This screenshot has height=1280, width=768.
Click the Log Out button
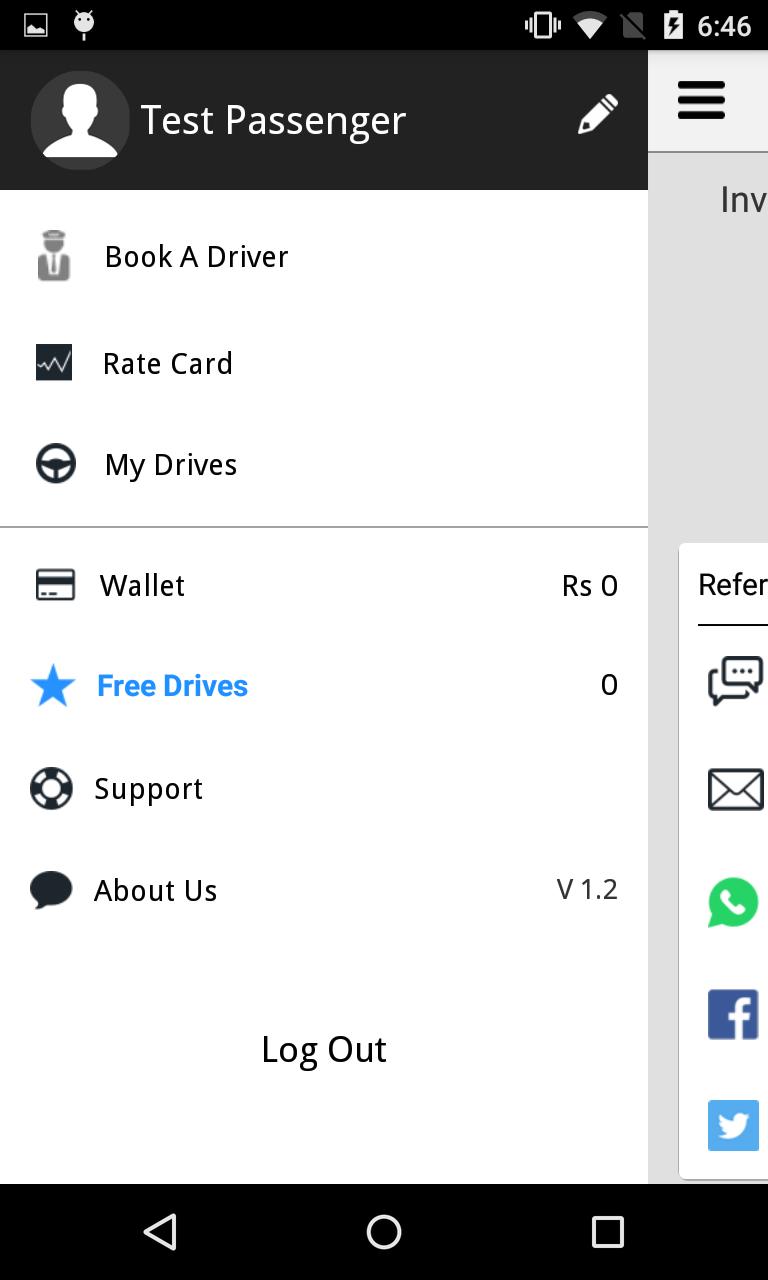(324, 1048)
